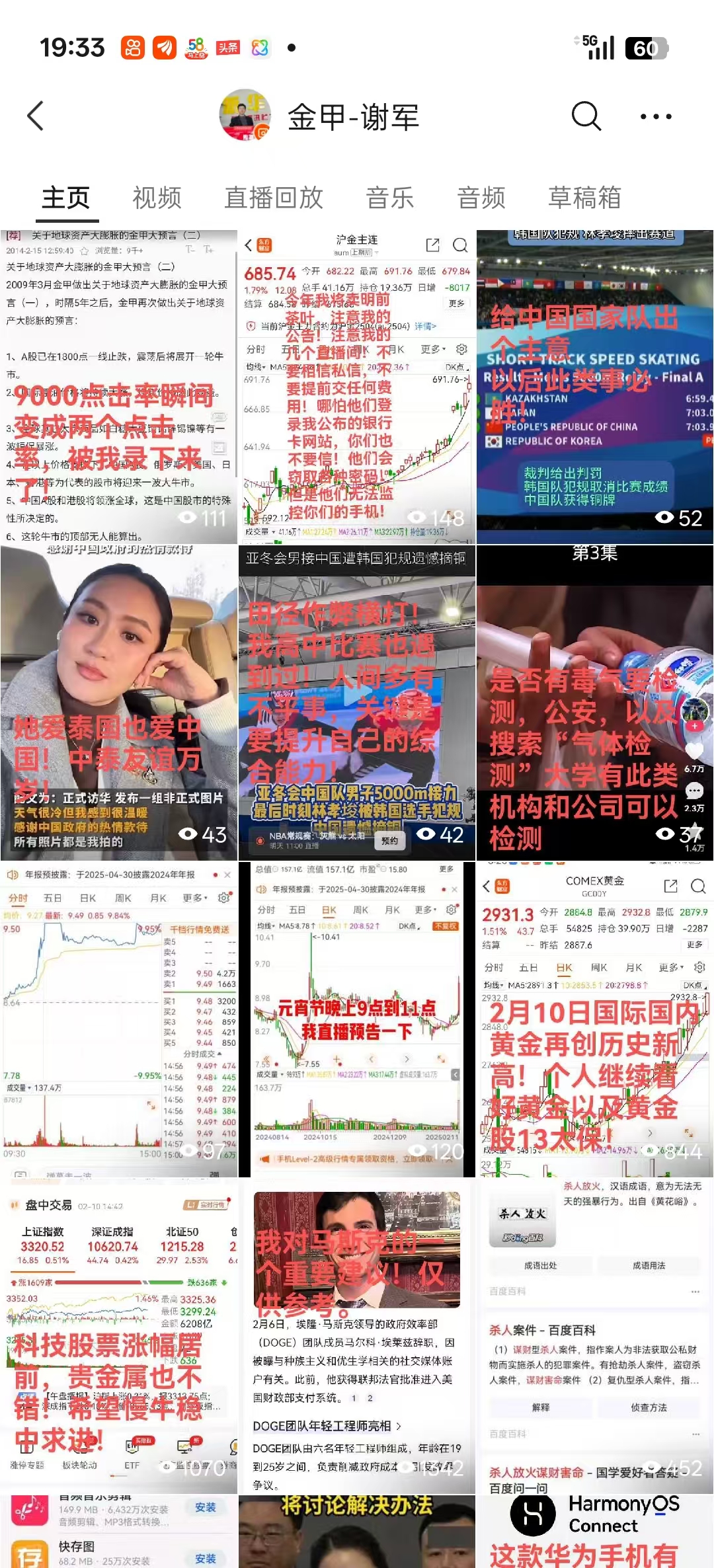Switch to the 草稿箱 tab
Screen dimensions: 714x1568
(x=584, y=198)
